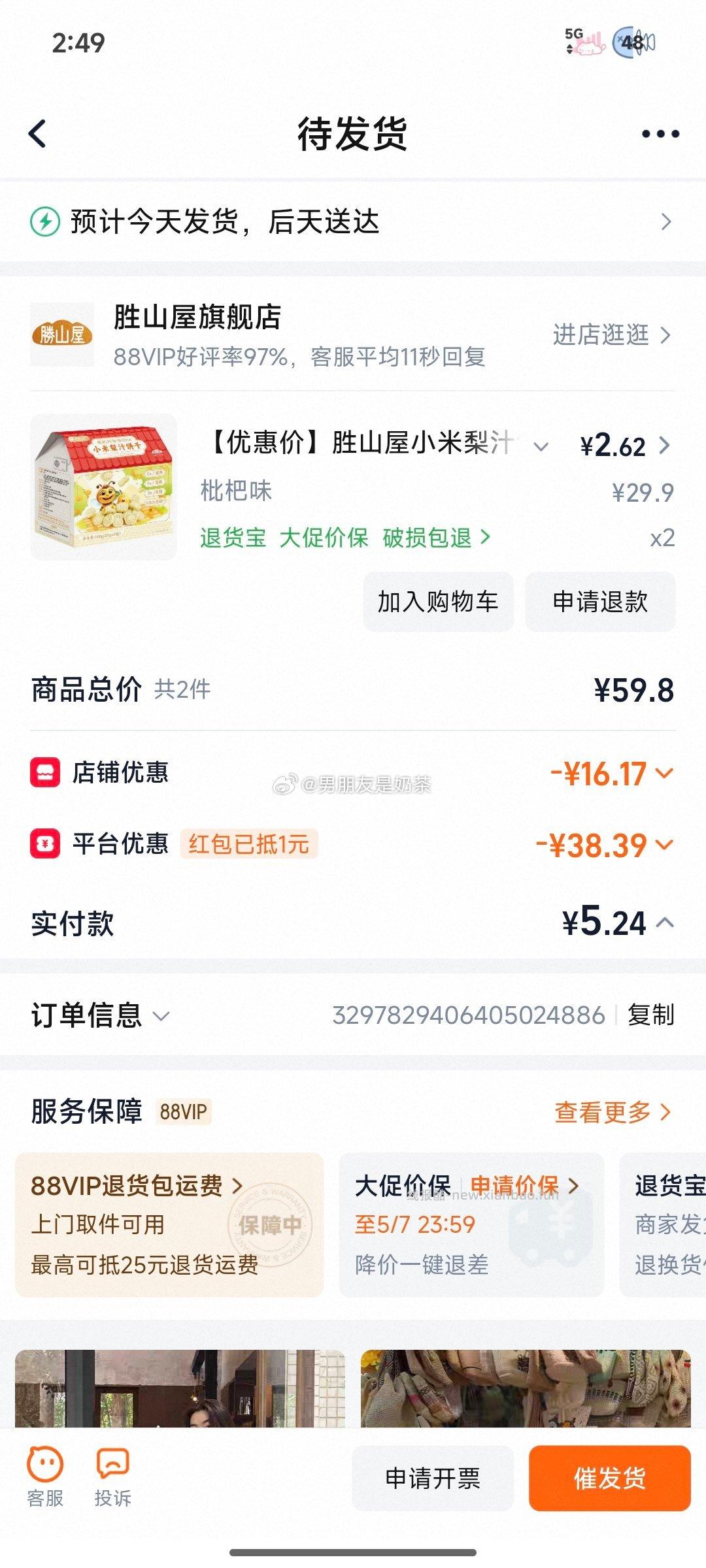
Task: Click 进店逛逛 to browse the store
Action: (599, 335)
